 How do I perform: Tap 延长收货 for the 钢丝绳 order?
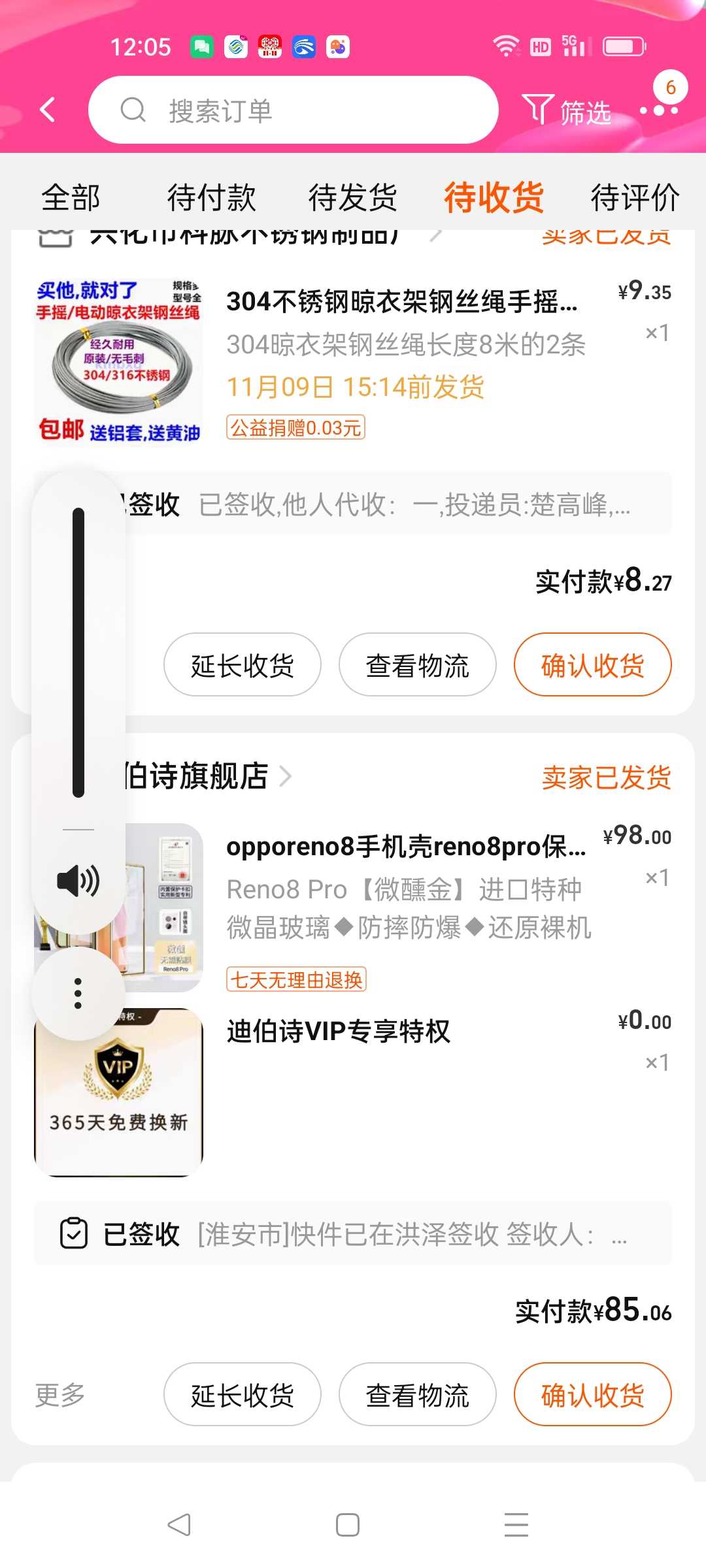click(x=242, y=665)
